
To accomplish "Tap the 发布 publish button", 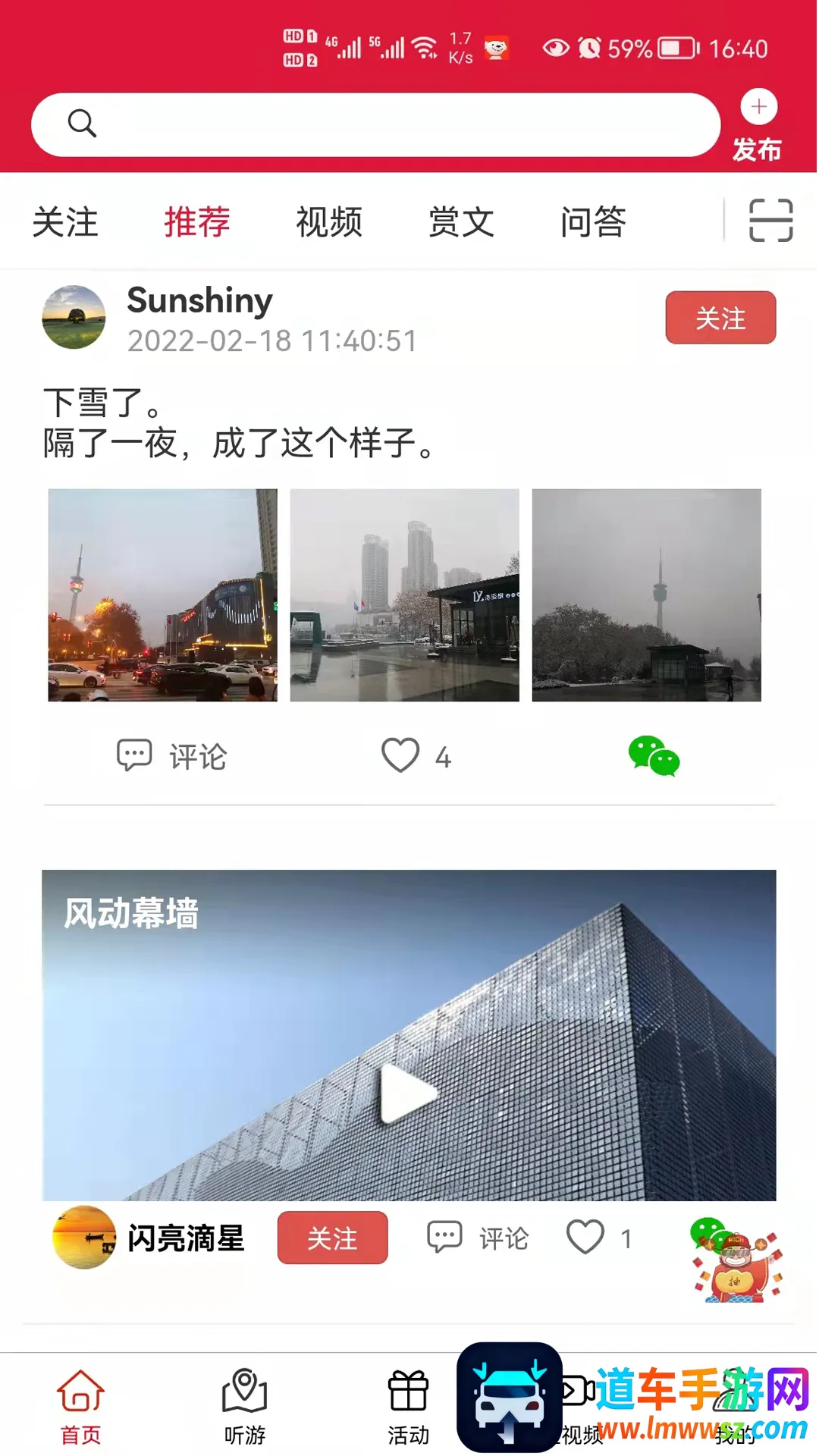I will [758, 126].
